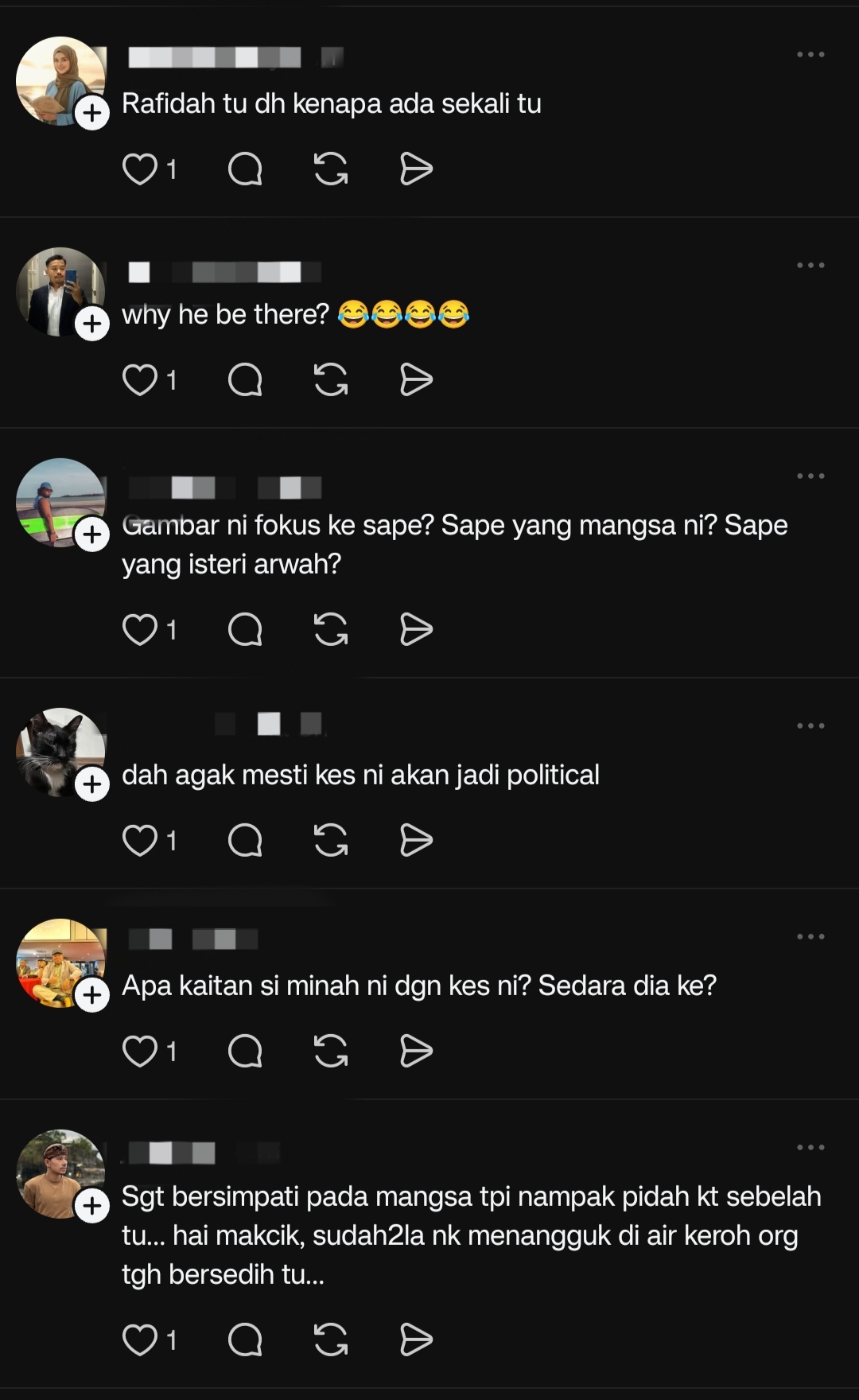Repost the comment "Rafidah tu dh kenapa ada sekali tu"
Screen dimensions: 859x1400
pos(331,169)
